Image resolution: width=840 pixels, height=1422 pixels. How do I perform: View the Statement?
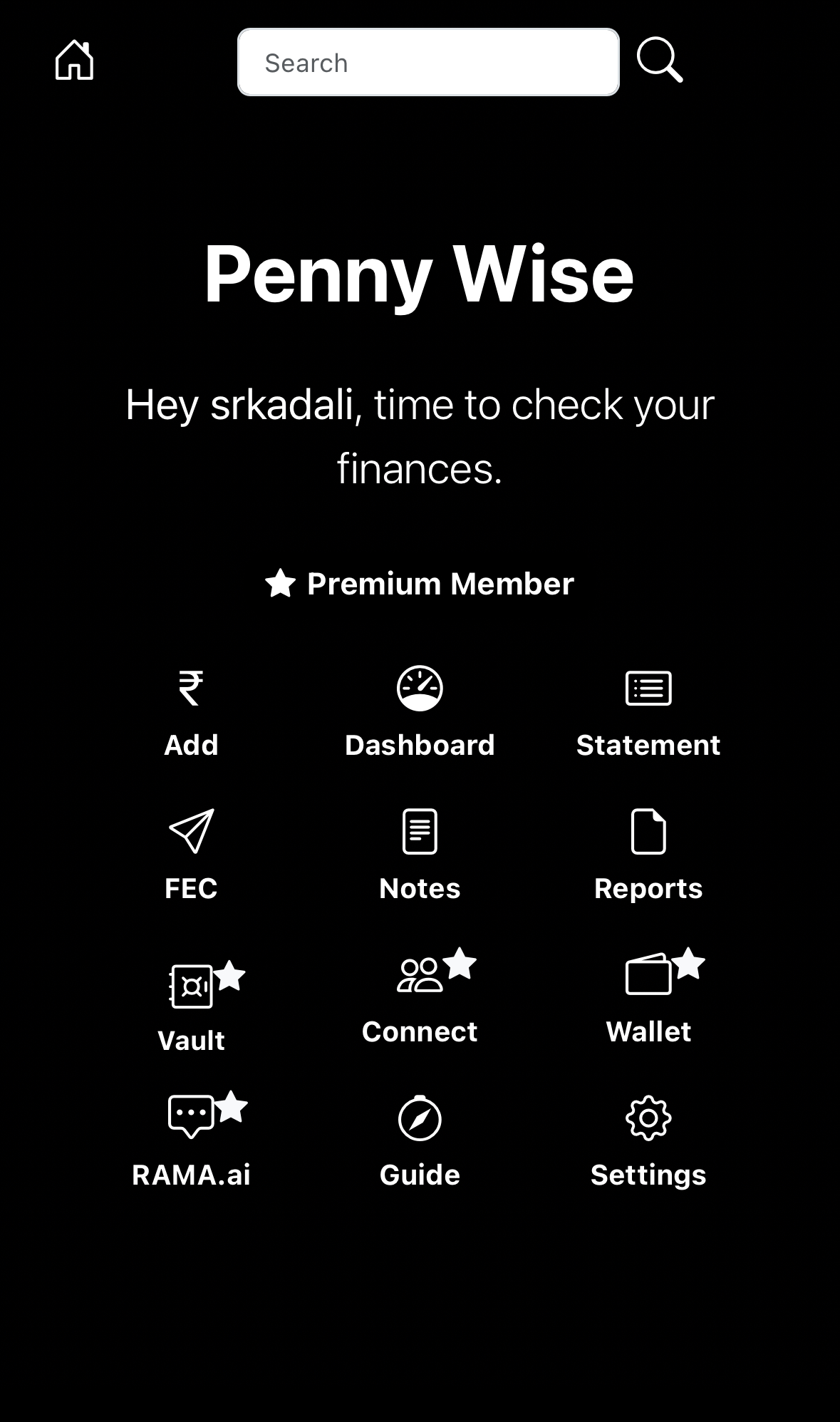tap(648, 712)
